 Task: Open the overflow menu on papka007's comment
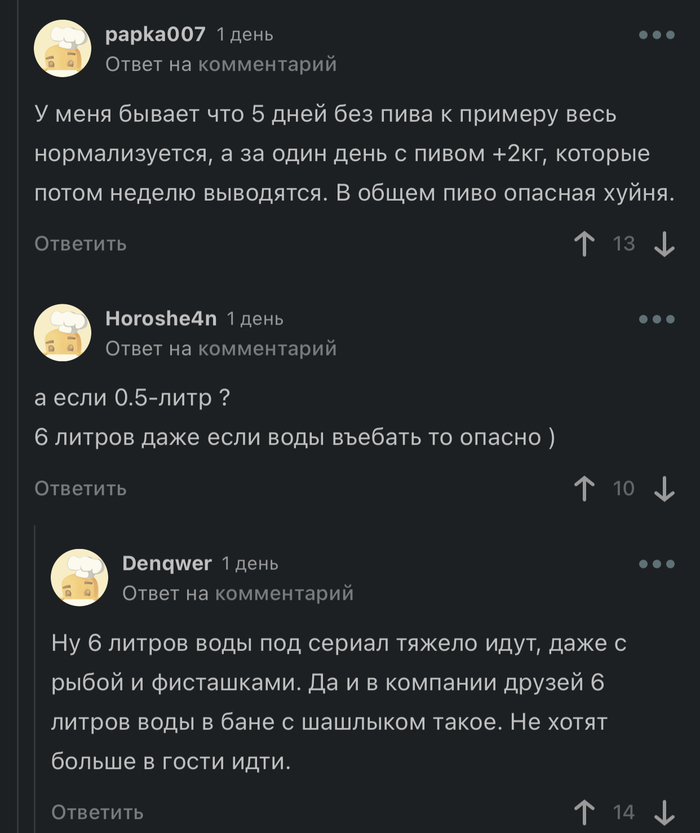click(656, 35)
